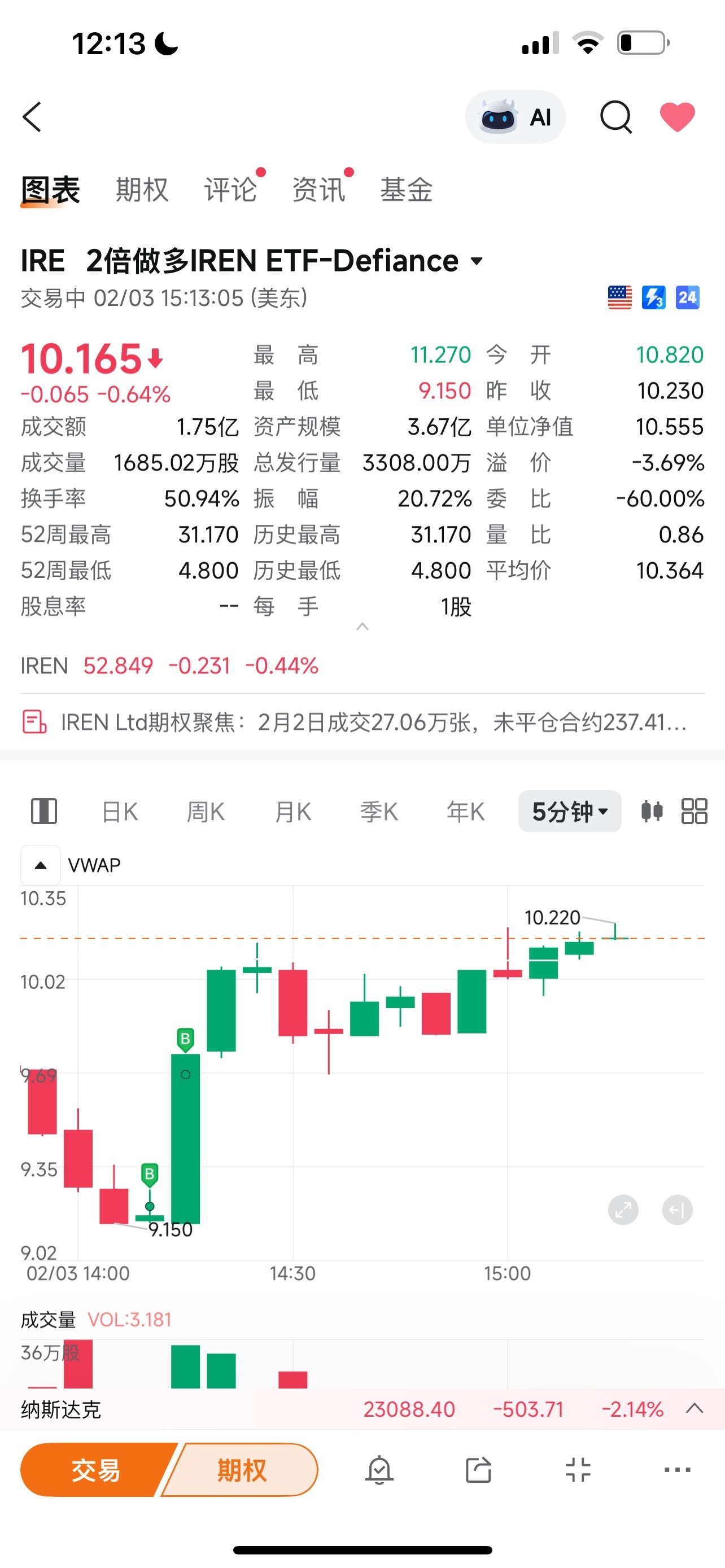Open the AI assistant button
Viewport: 725px width, 1568px height.
click(515, 117)
